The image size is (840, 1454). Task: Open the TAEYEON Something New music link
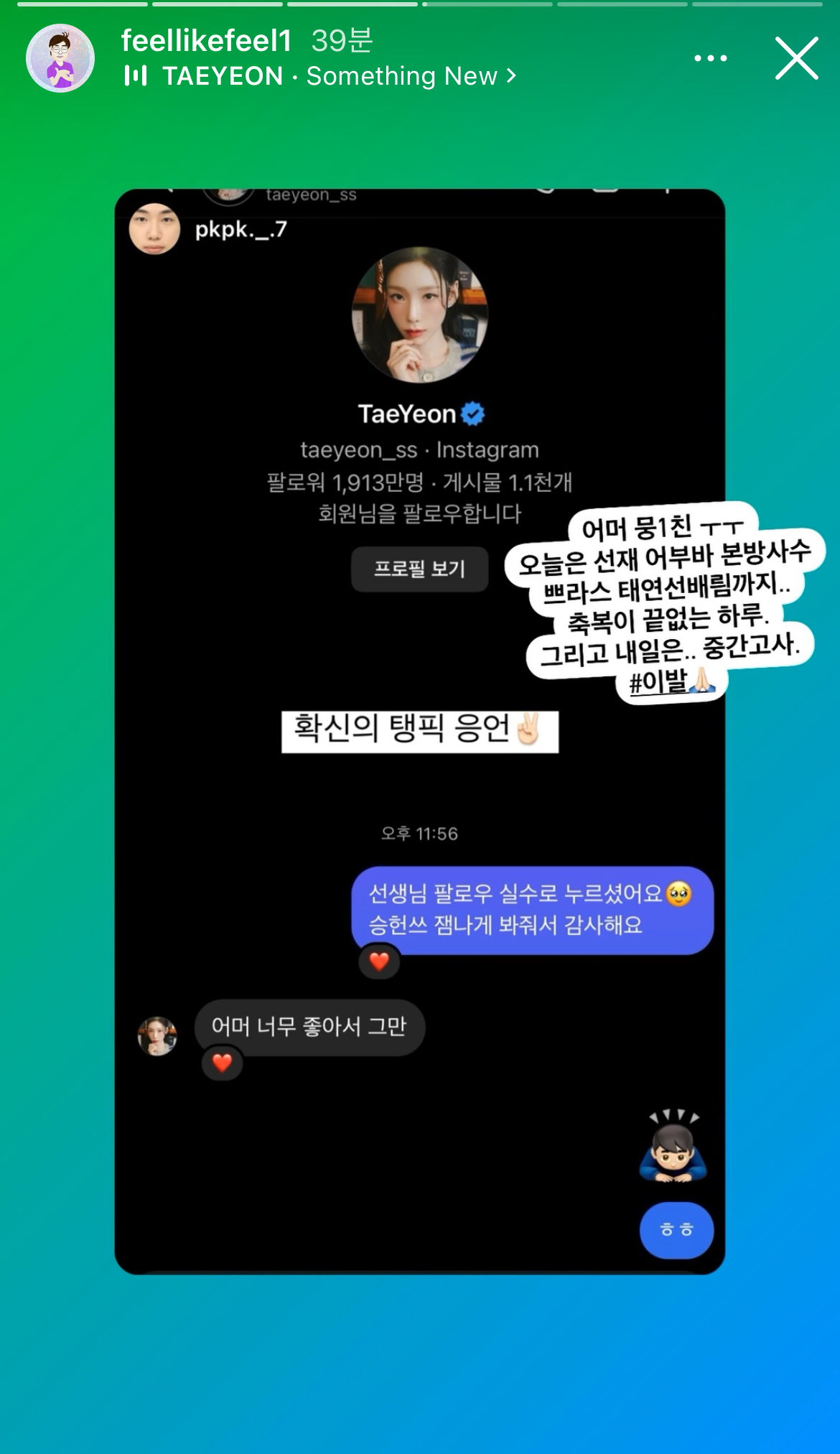point(329,76)
